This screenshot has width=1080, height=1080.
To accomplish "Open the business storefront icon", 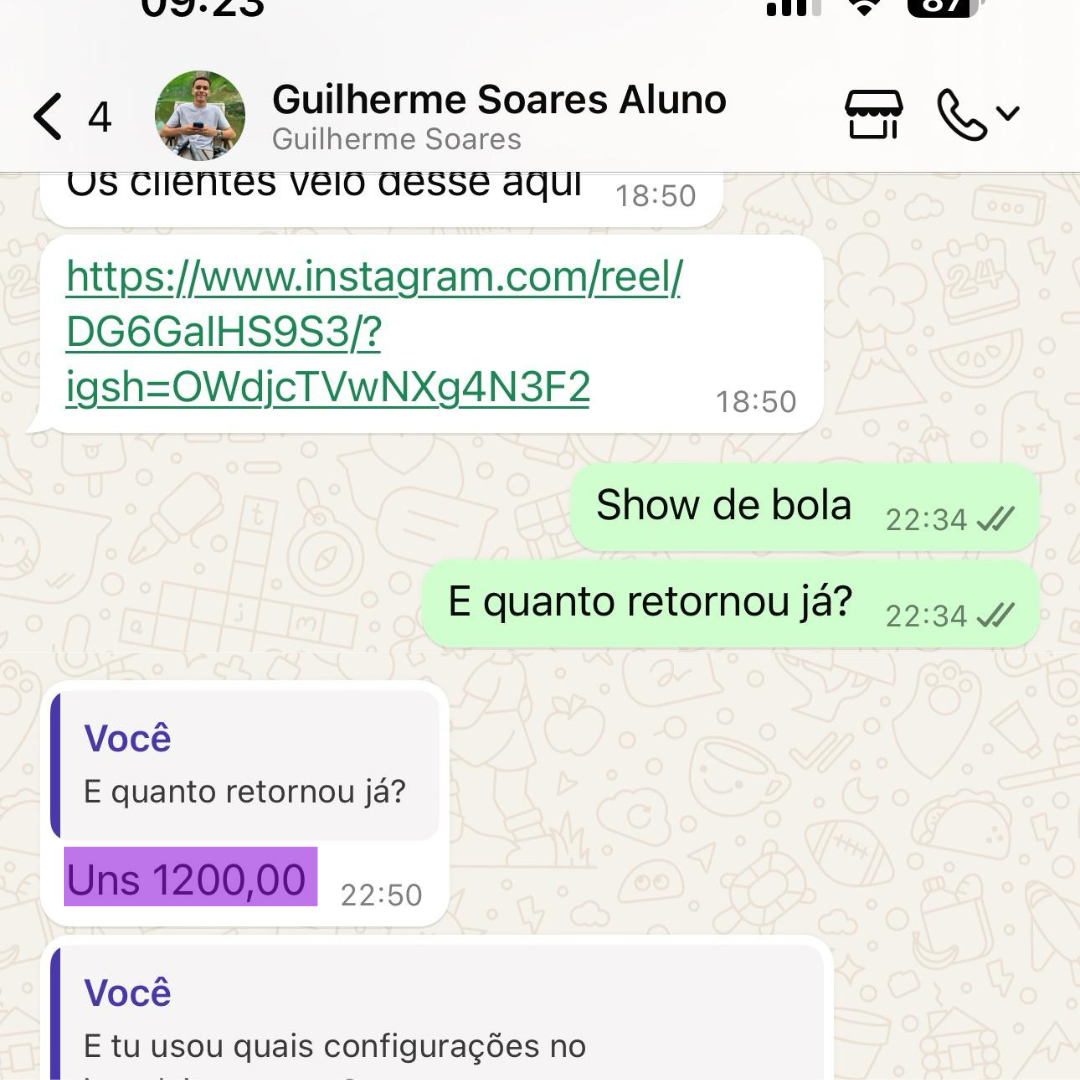I will (x=874, y=115).
